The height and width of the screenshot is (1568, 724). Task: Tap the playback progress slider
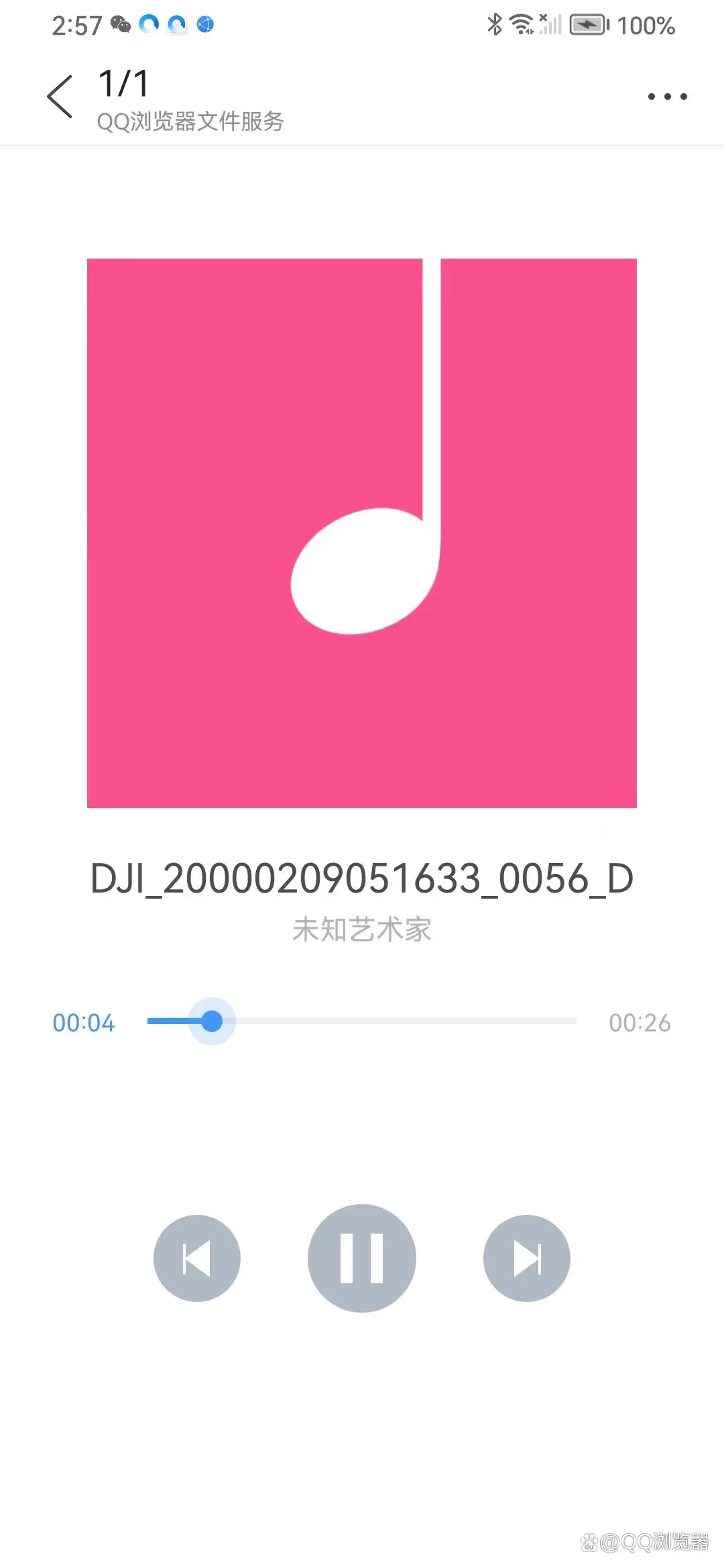(x=362, y=1021)
